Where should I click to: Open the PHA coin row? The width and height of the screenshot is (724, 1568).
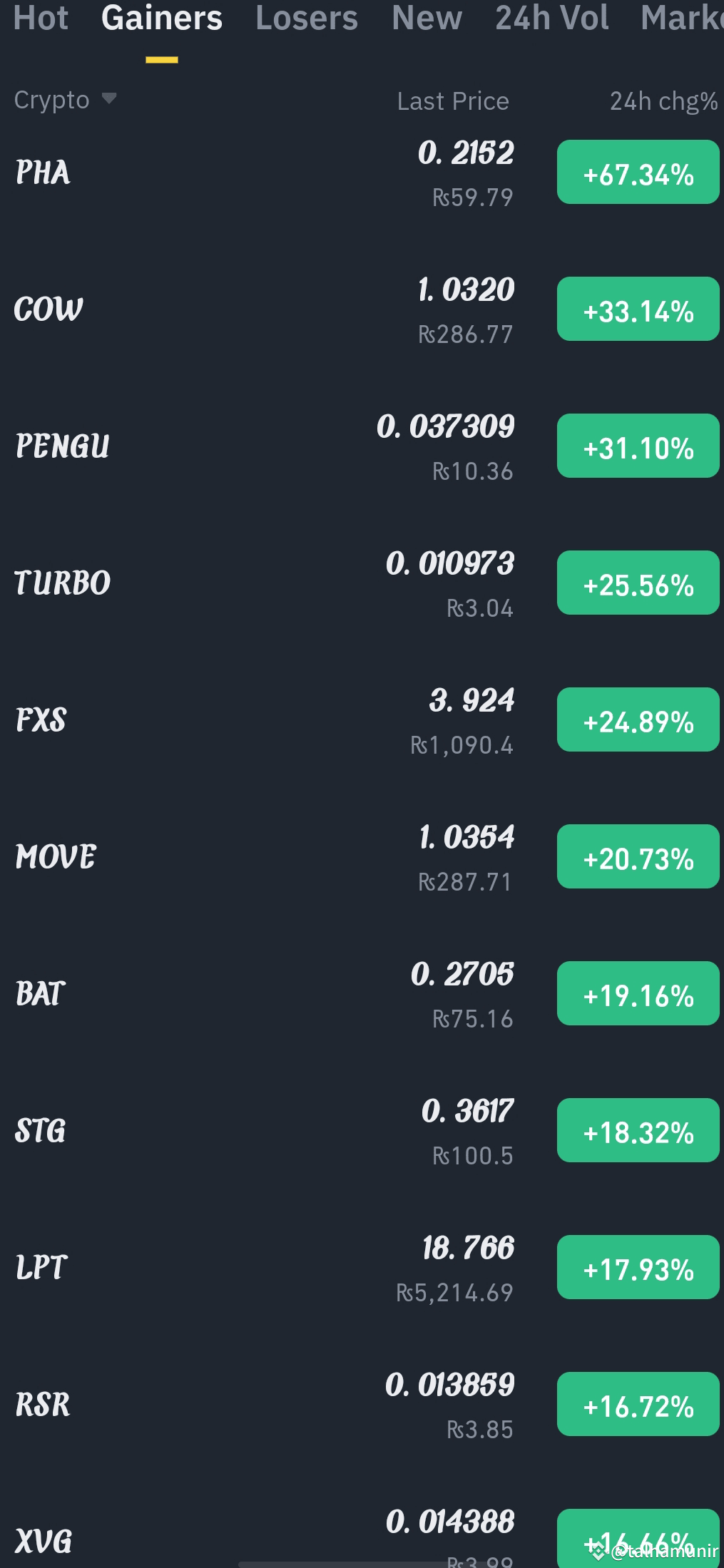(362, 173)
